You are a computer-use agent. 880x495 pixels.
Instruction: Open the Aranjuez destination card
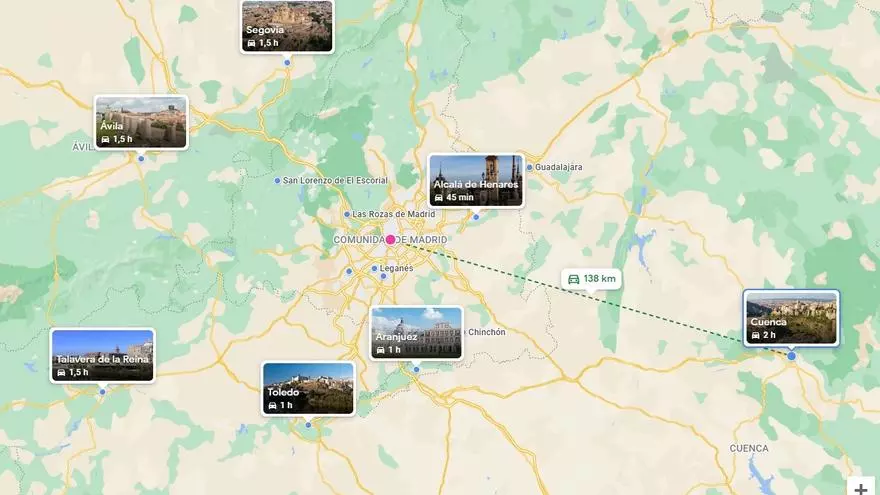click(417, 332)
